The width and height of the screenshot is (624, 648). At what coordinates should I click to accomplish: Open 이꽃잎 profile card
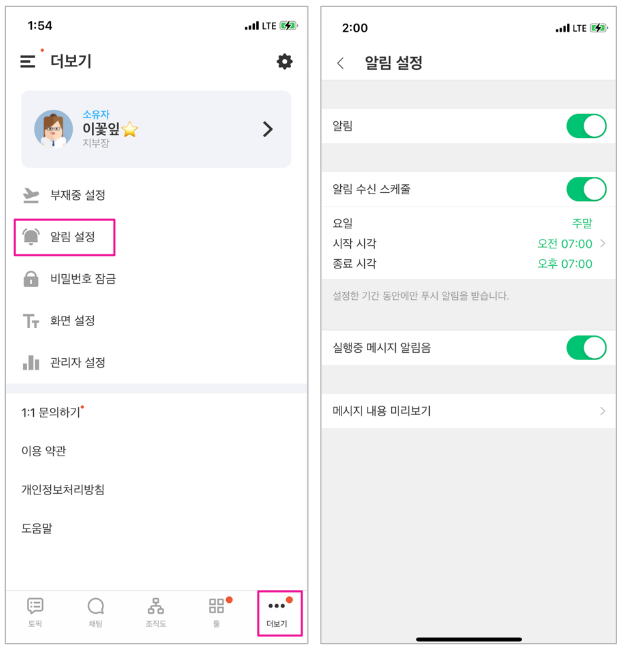click(156, 129)
